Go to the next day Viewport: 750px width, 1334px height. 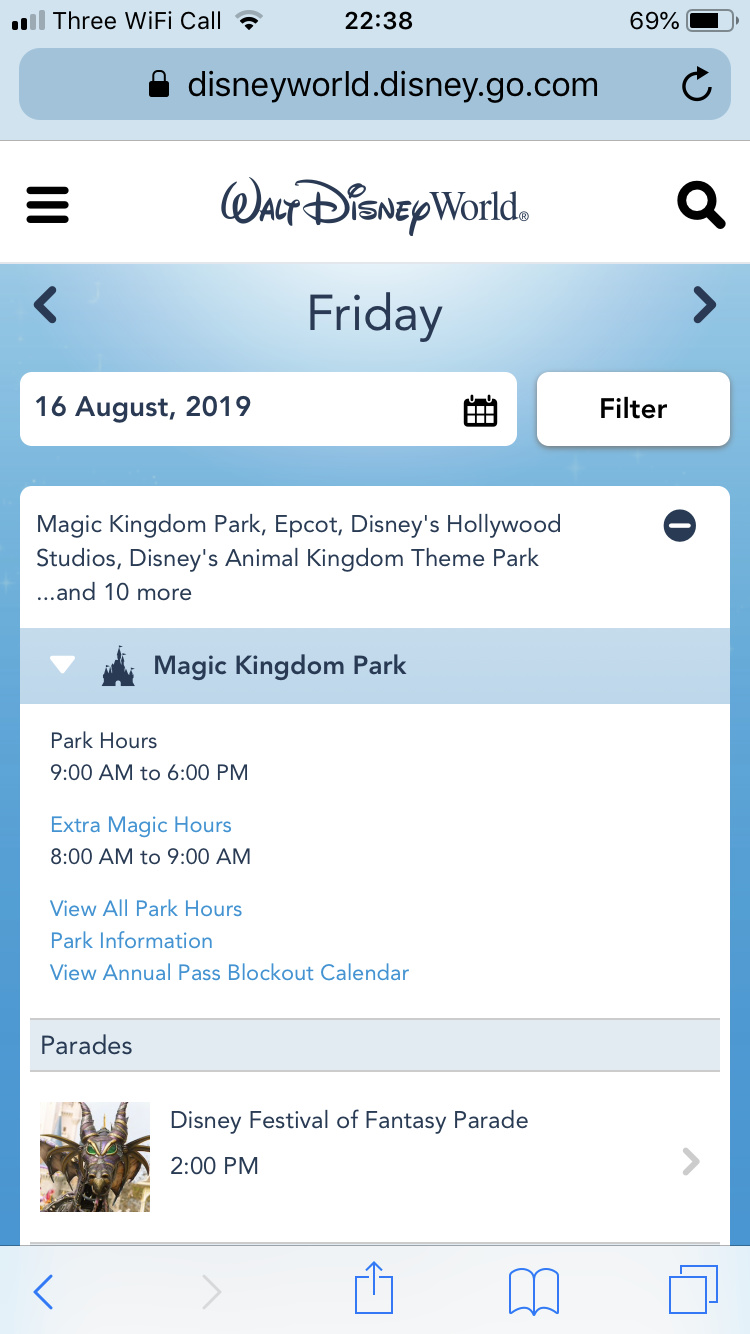pos(704,305)
